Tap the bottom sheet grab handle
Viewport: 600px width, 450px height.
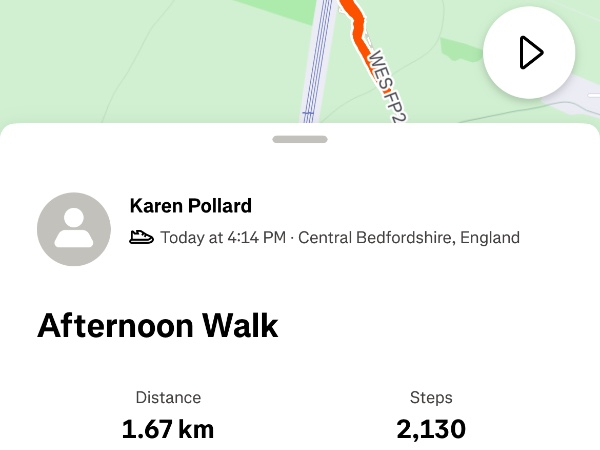click(300, 140)
